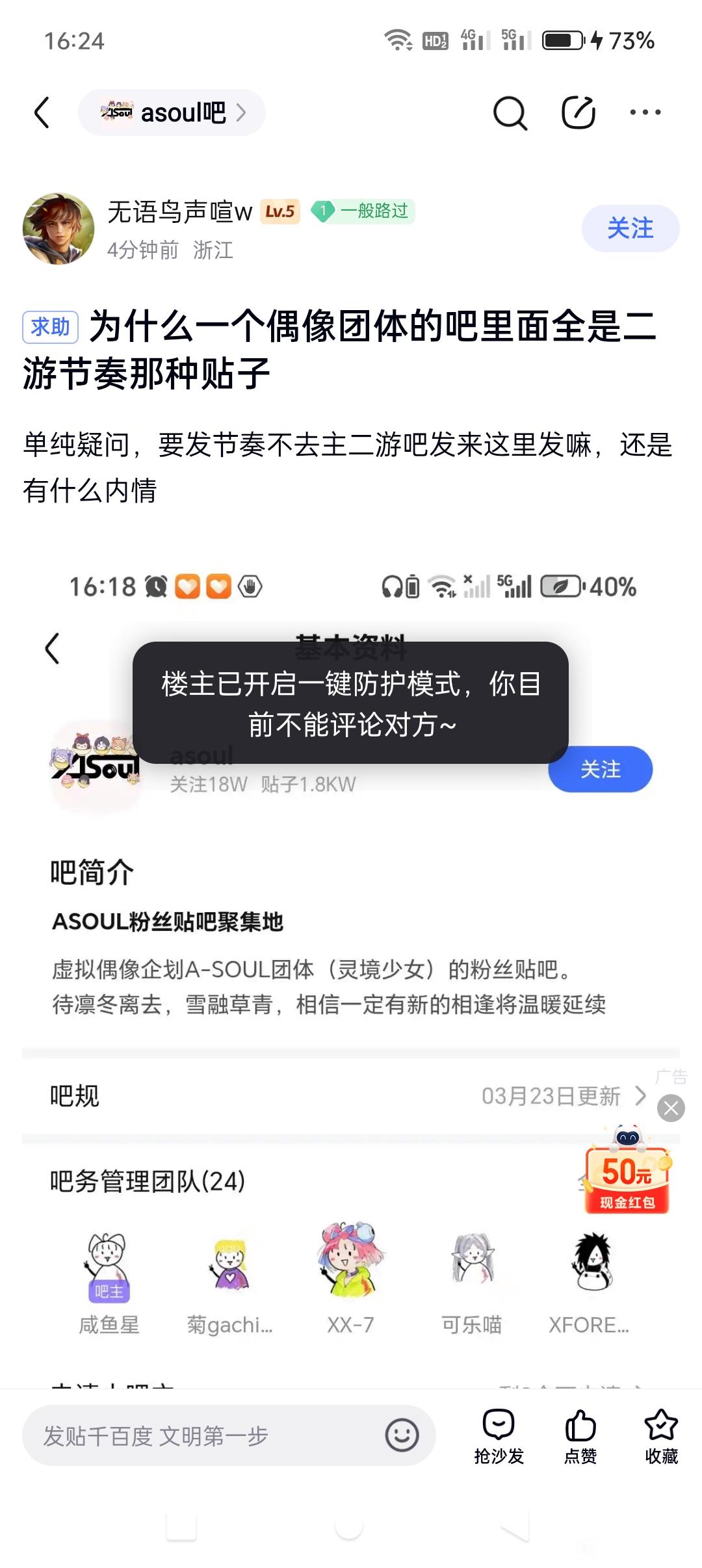Screen dimensions: 702x1568
Task: Tap 抢沙发 to post the first reply
Action: coord(499,1437)
